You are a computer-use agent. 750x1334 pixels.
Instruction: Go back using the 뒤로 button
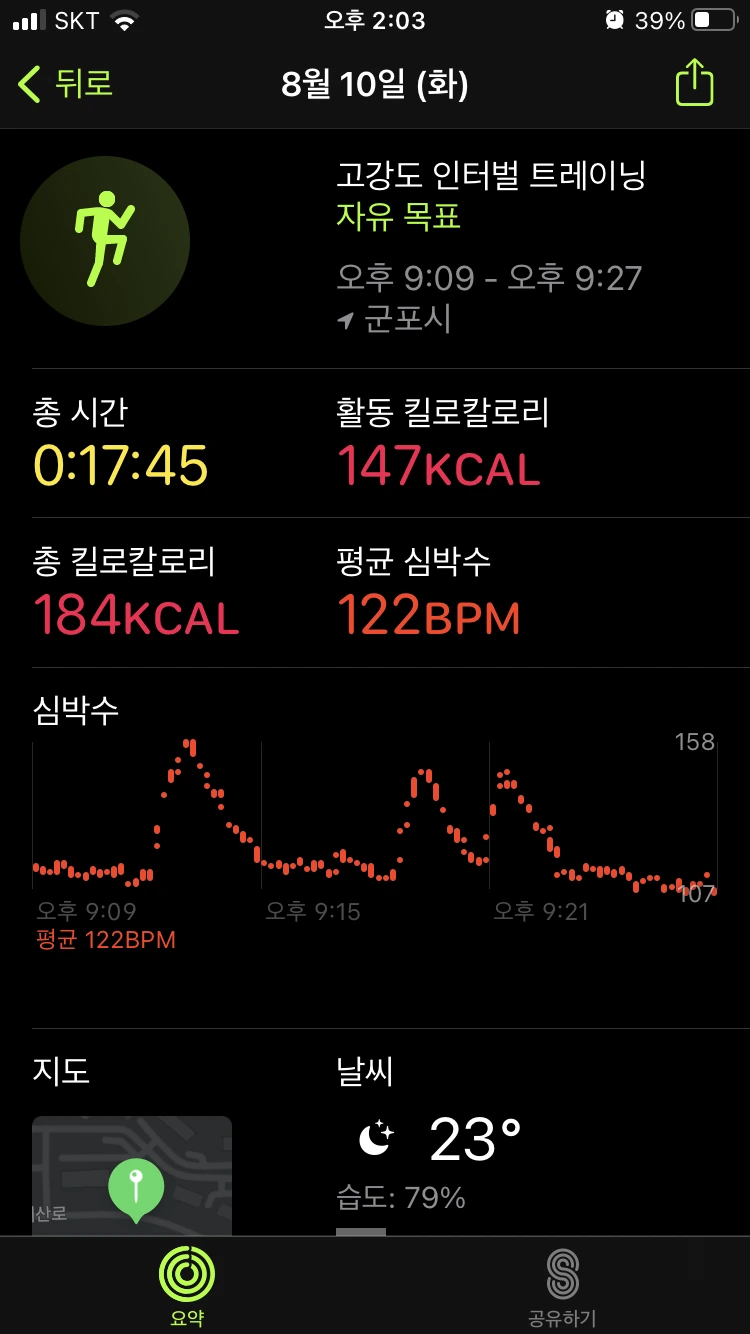[66, 84]
